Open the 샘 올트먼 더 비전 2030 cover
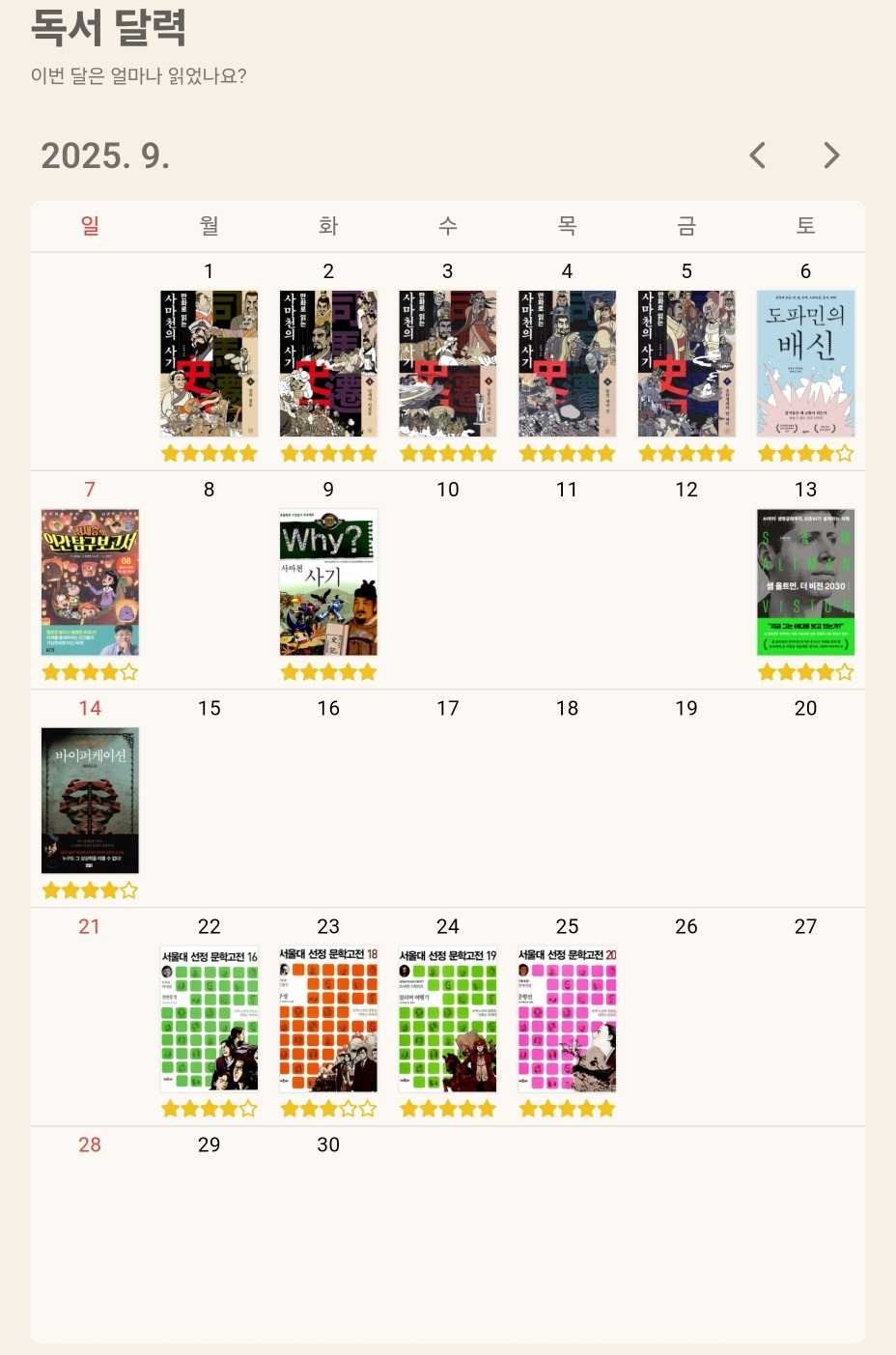The width and height of the screenshot is (896, 1355). [x=805, y=581]
